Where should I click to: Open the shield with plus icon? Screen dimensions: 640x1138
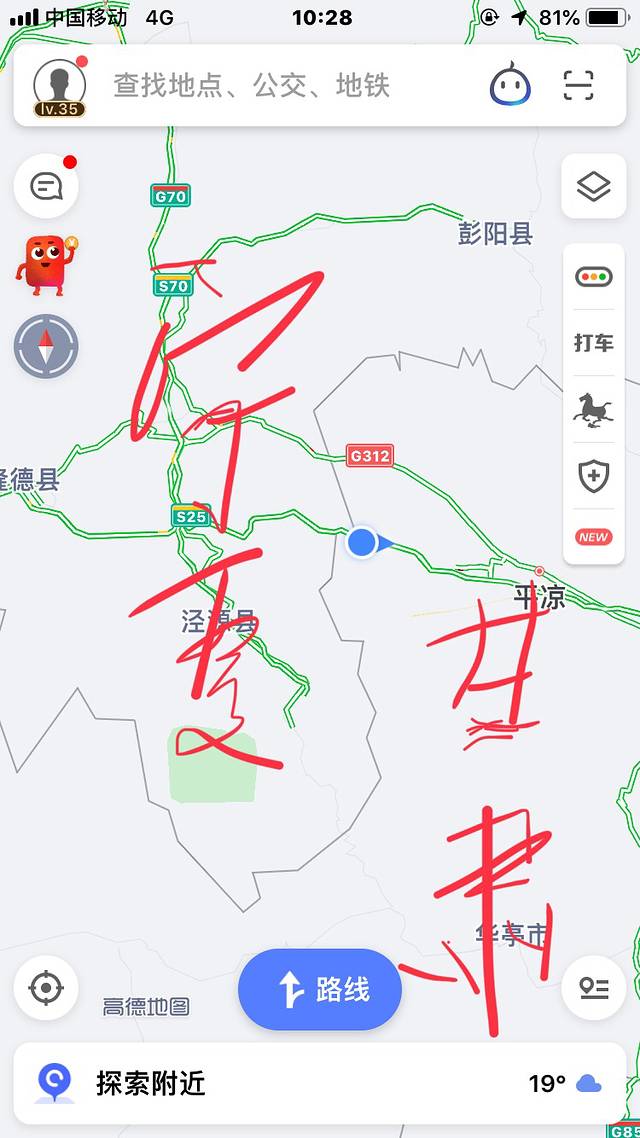point(593,475)
